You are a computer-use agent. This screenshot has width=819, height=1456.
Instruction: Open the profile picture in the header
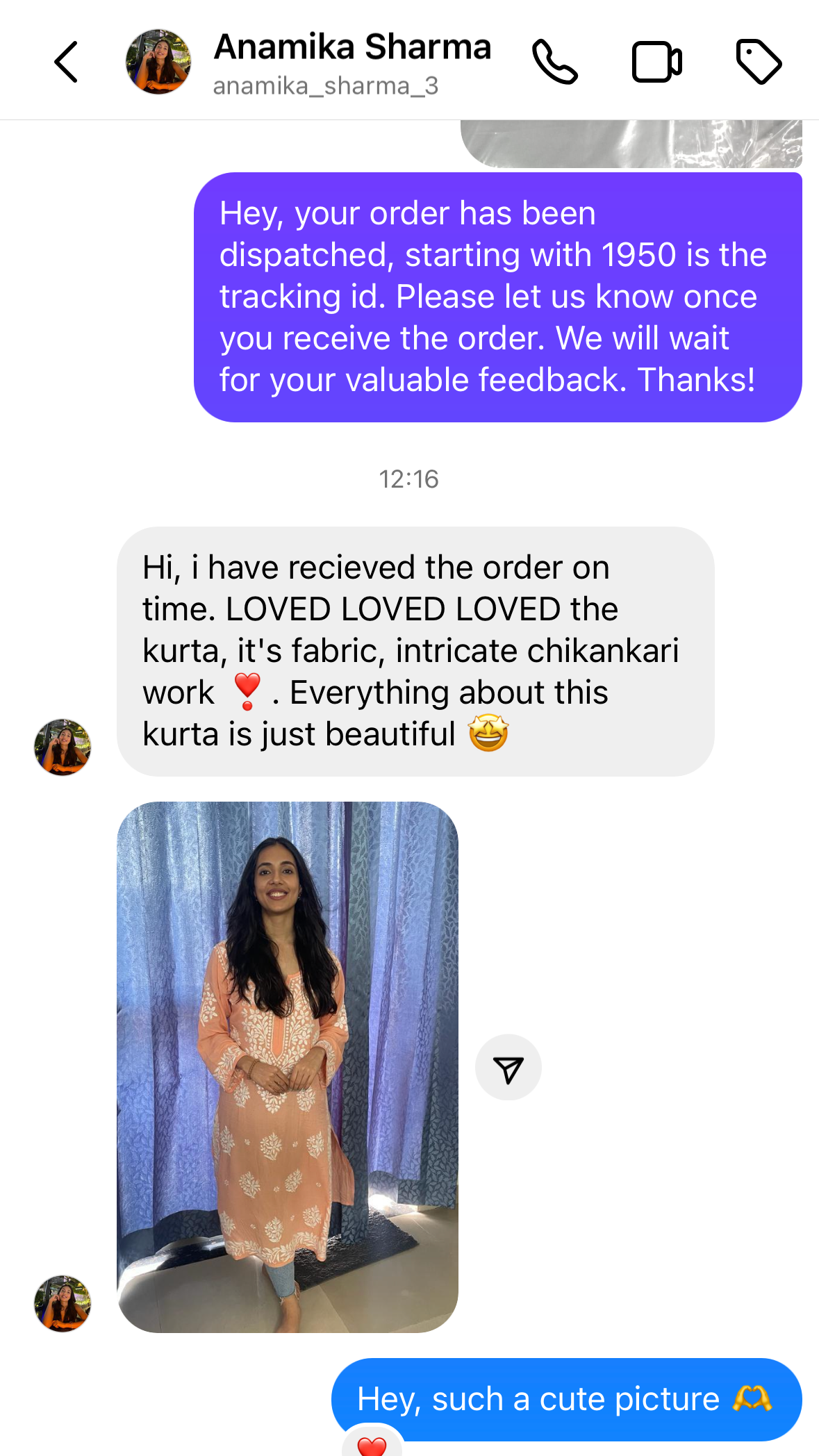click(158, 62)
